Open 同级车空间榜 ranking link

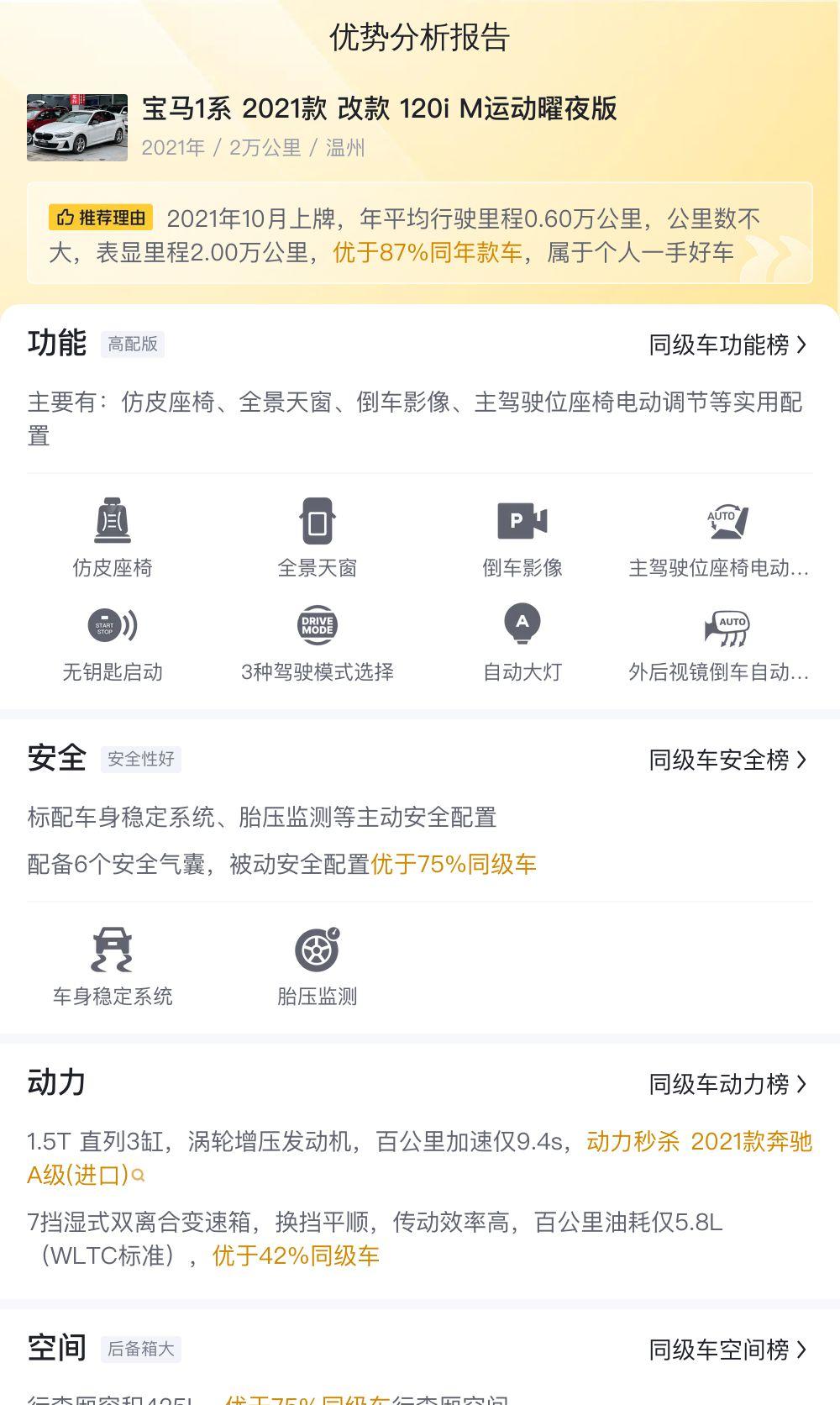point(727,1350)
